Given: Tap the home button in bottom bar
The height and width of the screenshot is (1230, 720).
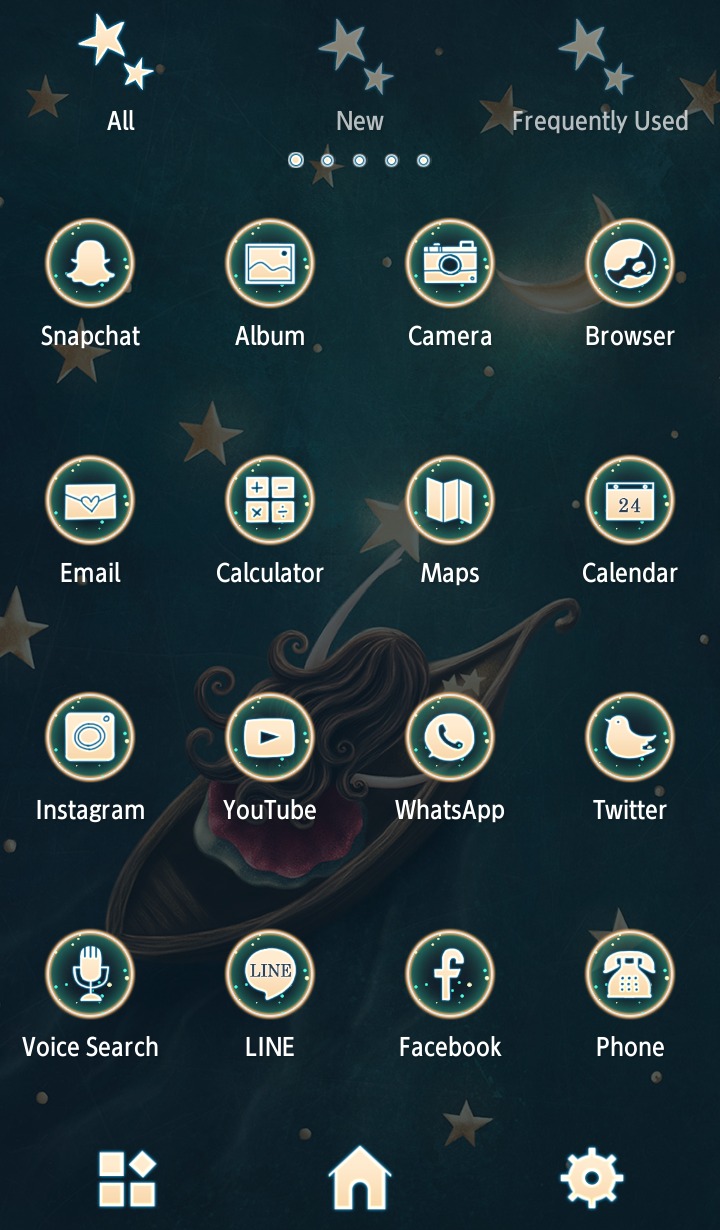Looking at the screenshot, I should coord(360,1178).
